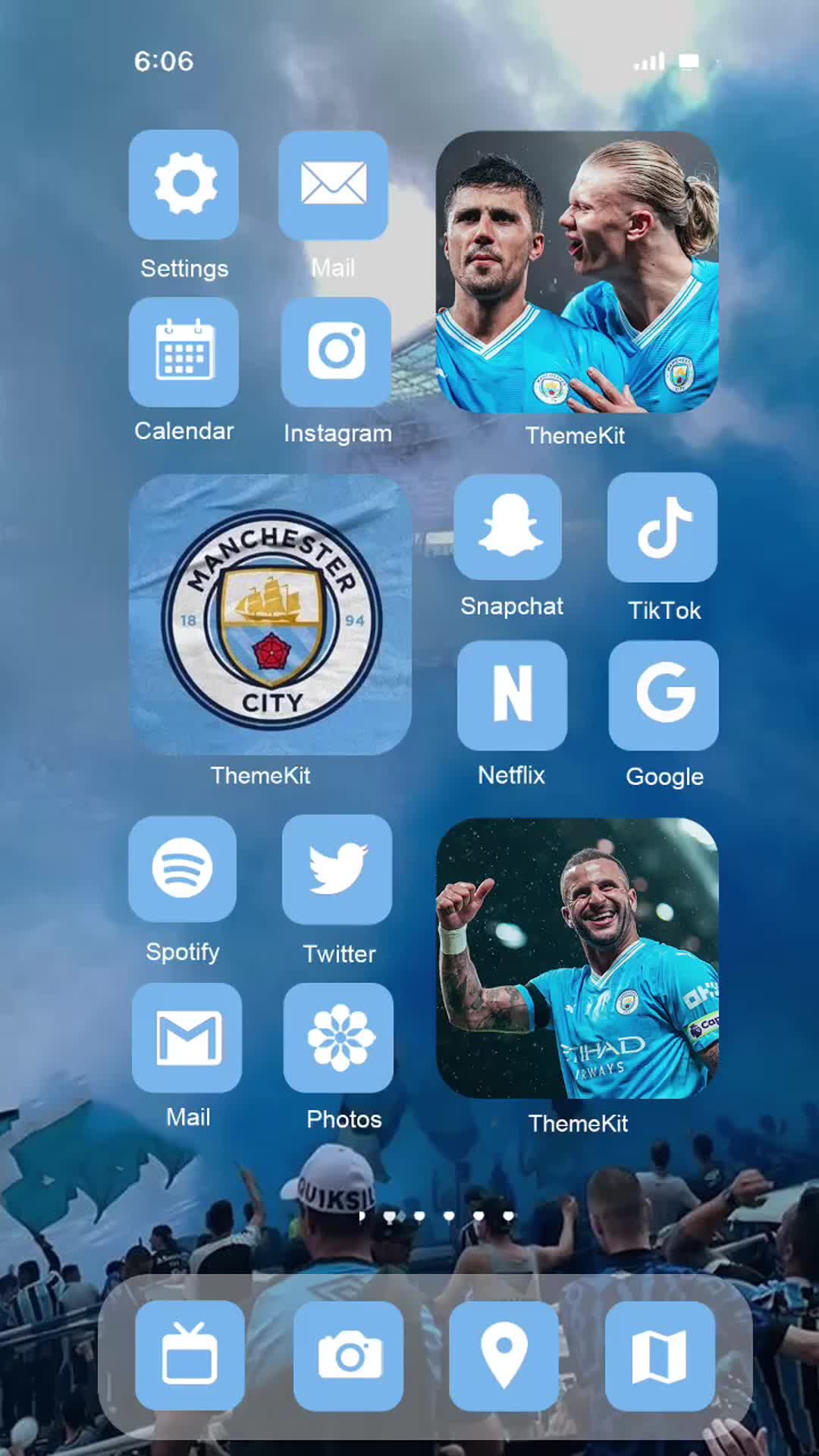Open Spotify
Viewport: 819px width, 1456px height.
pyautogui.click(x=183, y=869)
